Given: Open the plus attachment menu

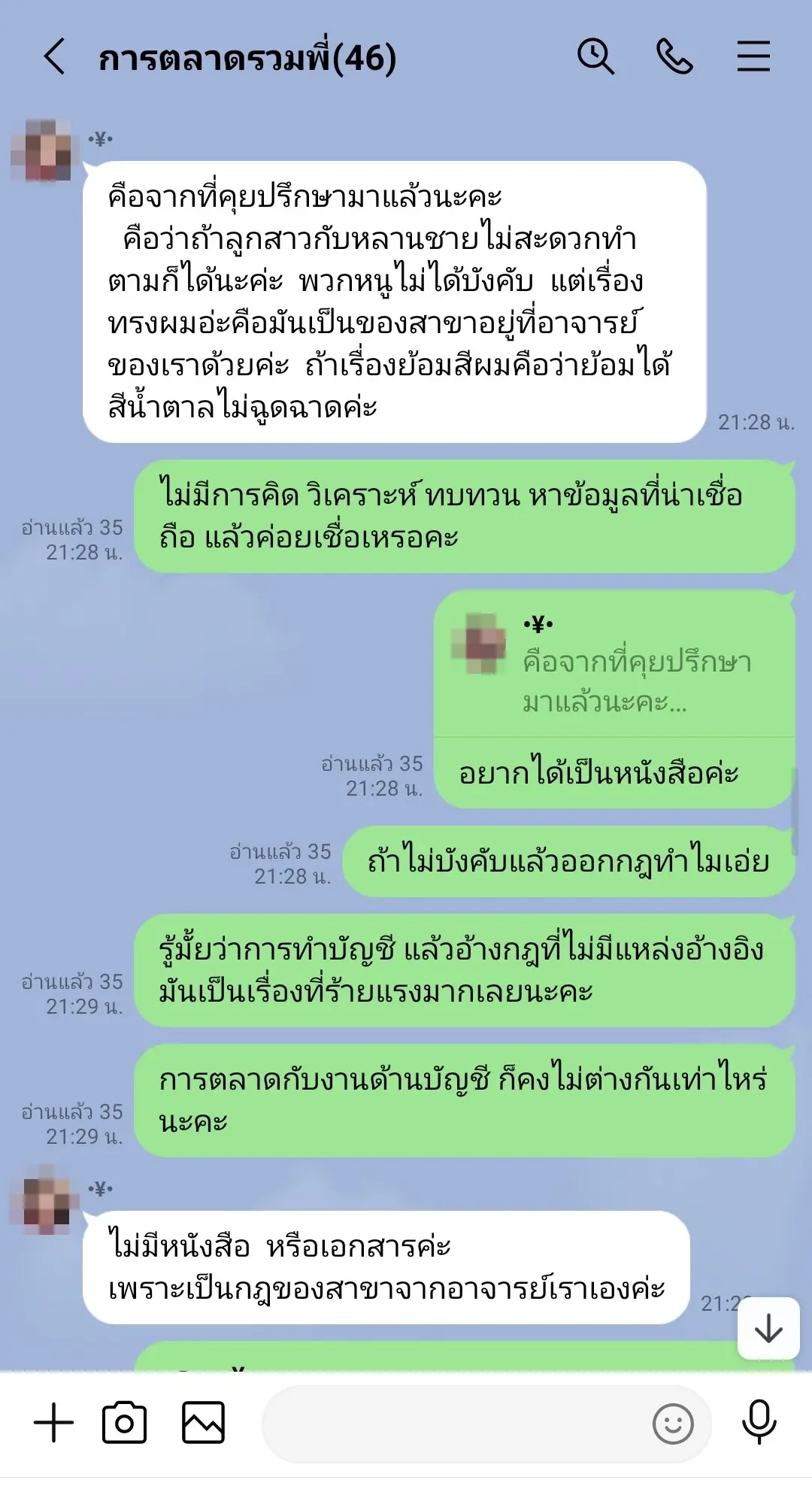Looking at the screenshot, I should [x=54, y=1423].
